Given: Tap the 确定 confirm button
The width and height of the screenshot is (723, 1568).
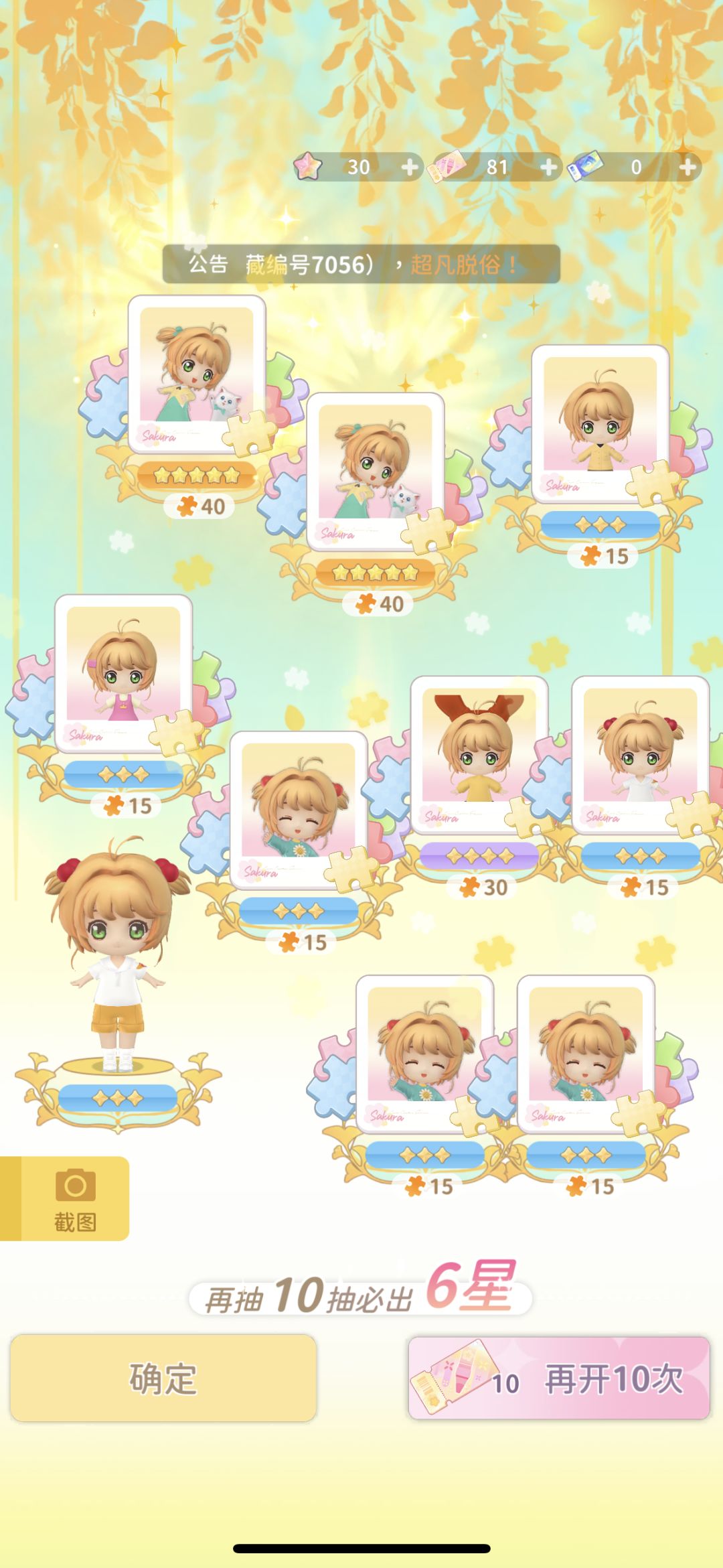Looking at the screenshot, I should 163,1378.
